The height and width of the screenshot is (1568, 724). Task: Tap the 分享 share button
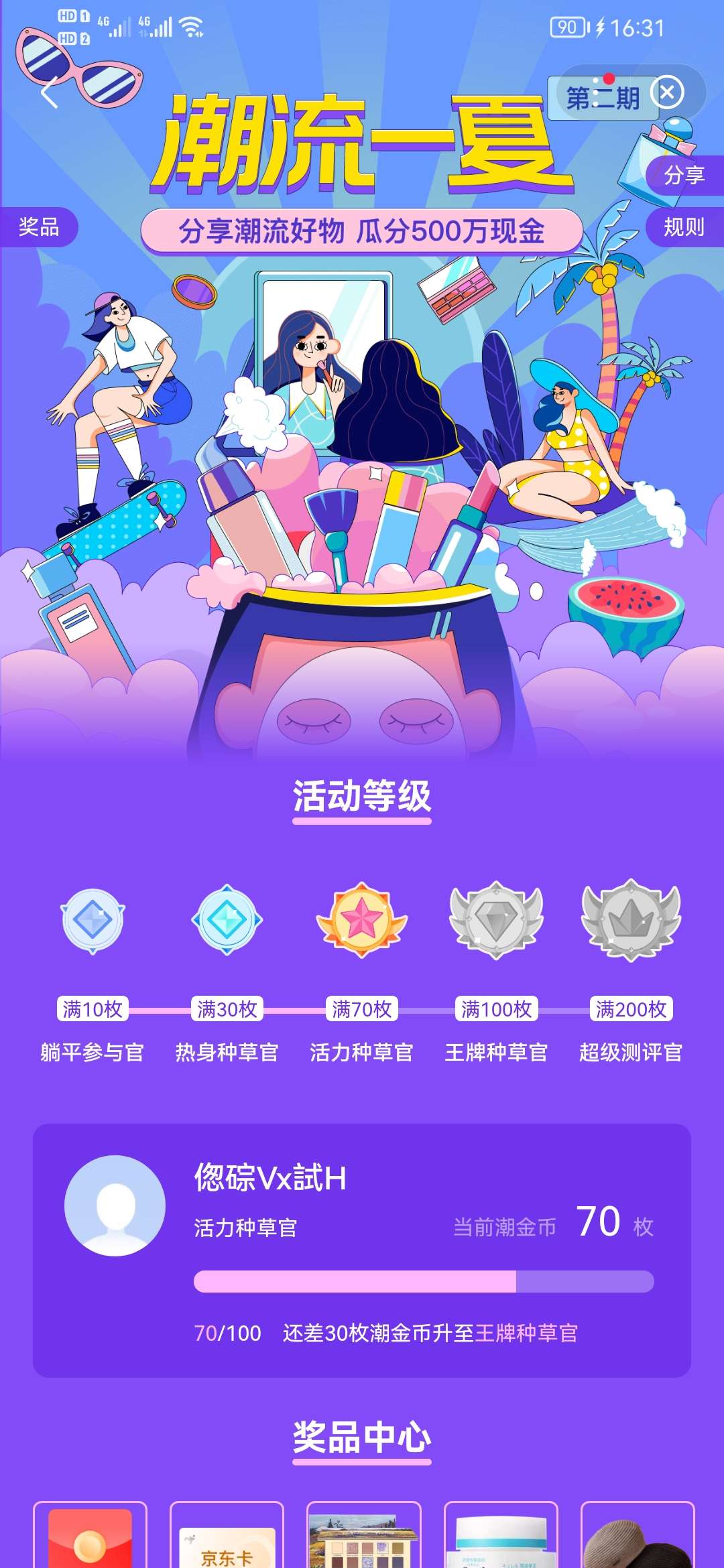[x=684, y=176]
